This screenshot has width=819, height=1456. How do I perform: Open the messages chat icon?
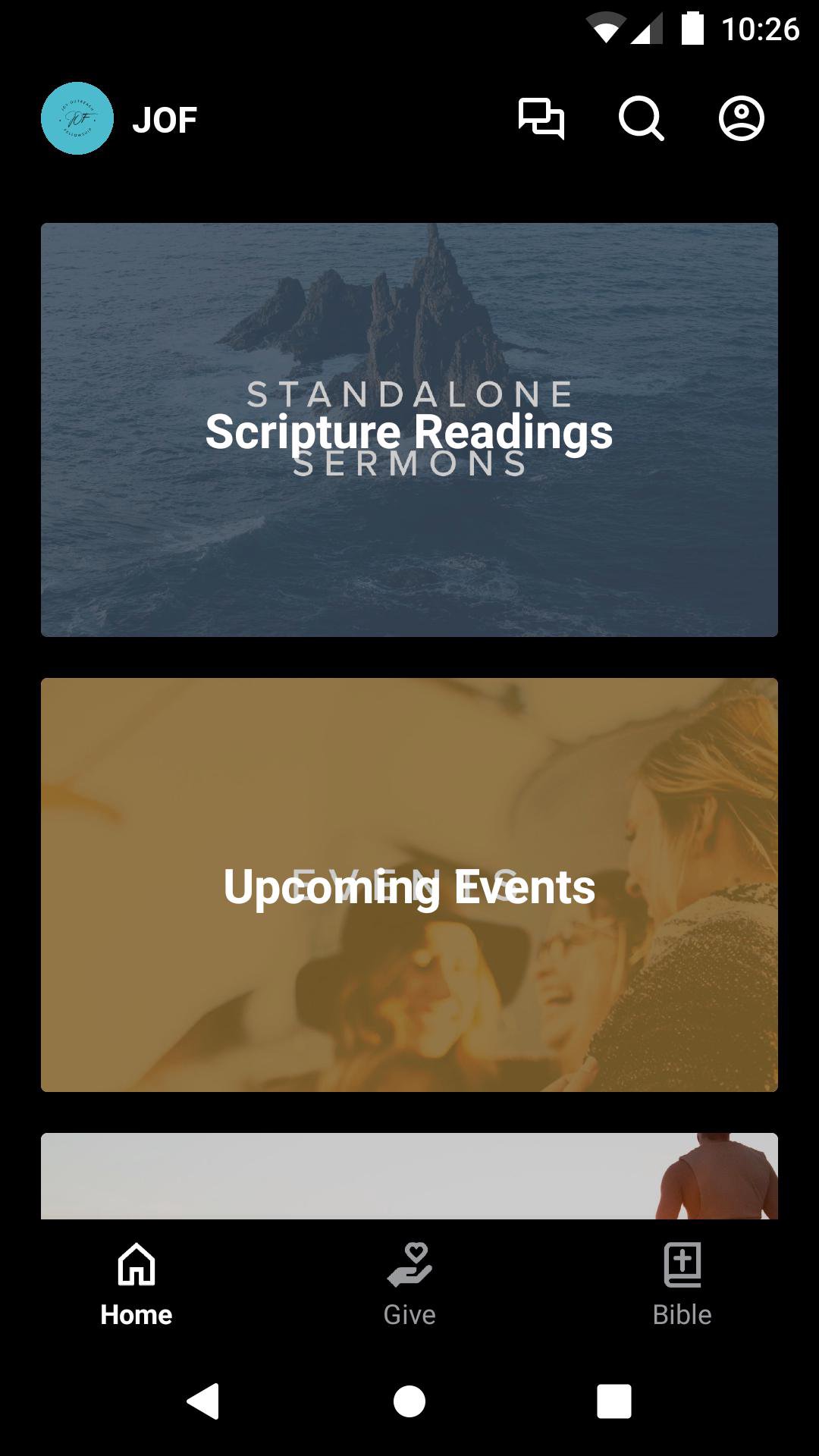click(x=541, y=119)
